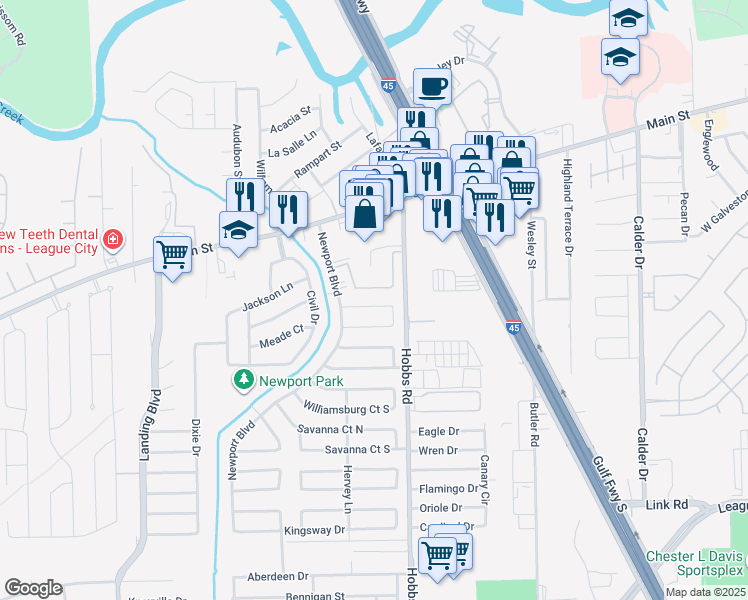The width and height of the screenshot is (748, 600).
Task: Open the shopping cart pin by Landing Blvd
Action: pos(173,256)
